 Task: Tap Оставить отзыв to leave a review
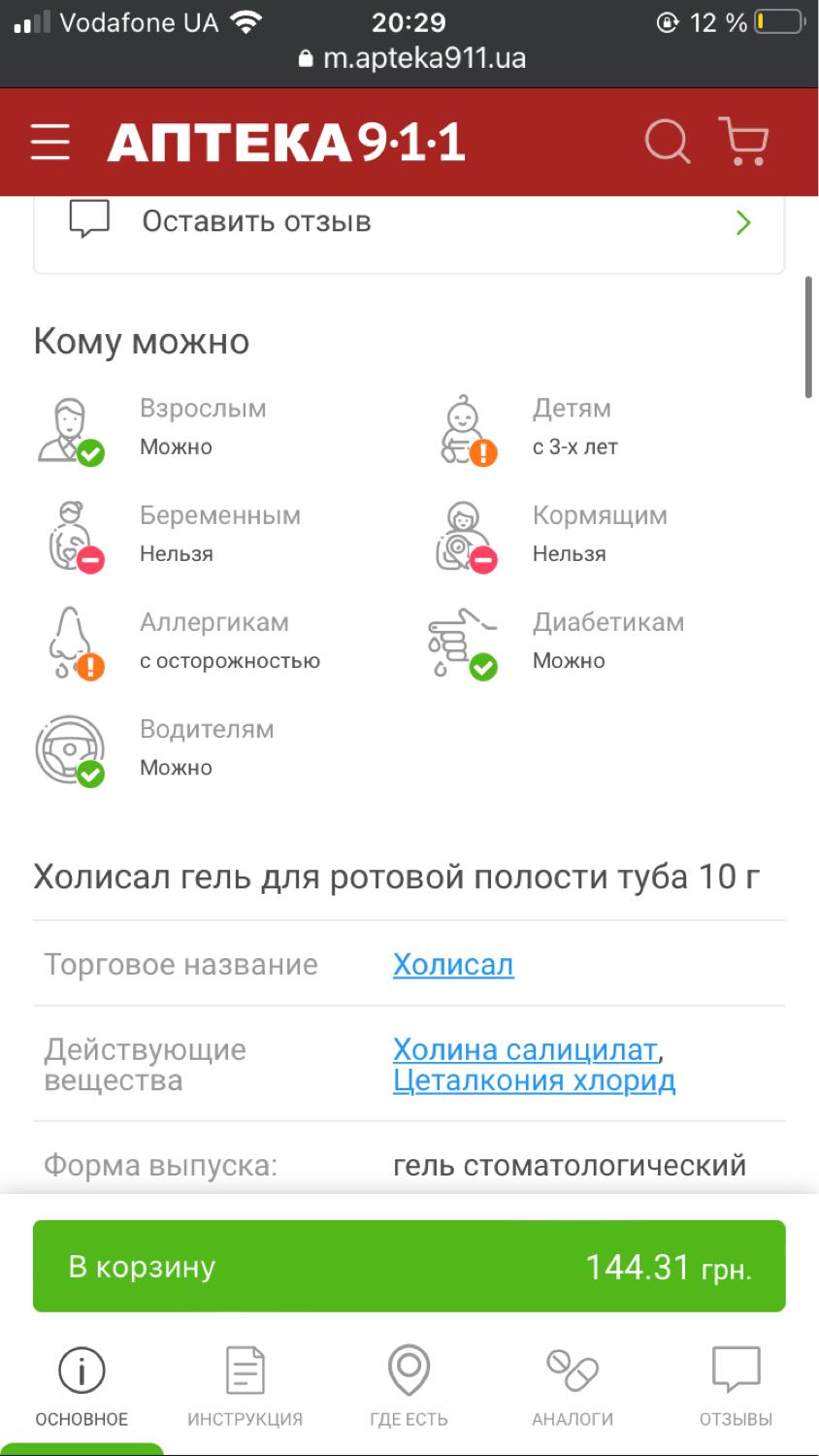point(409,222)
